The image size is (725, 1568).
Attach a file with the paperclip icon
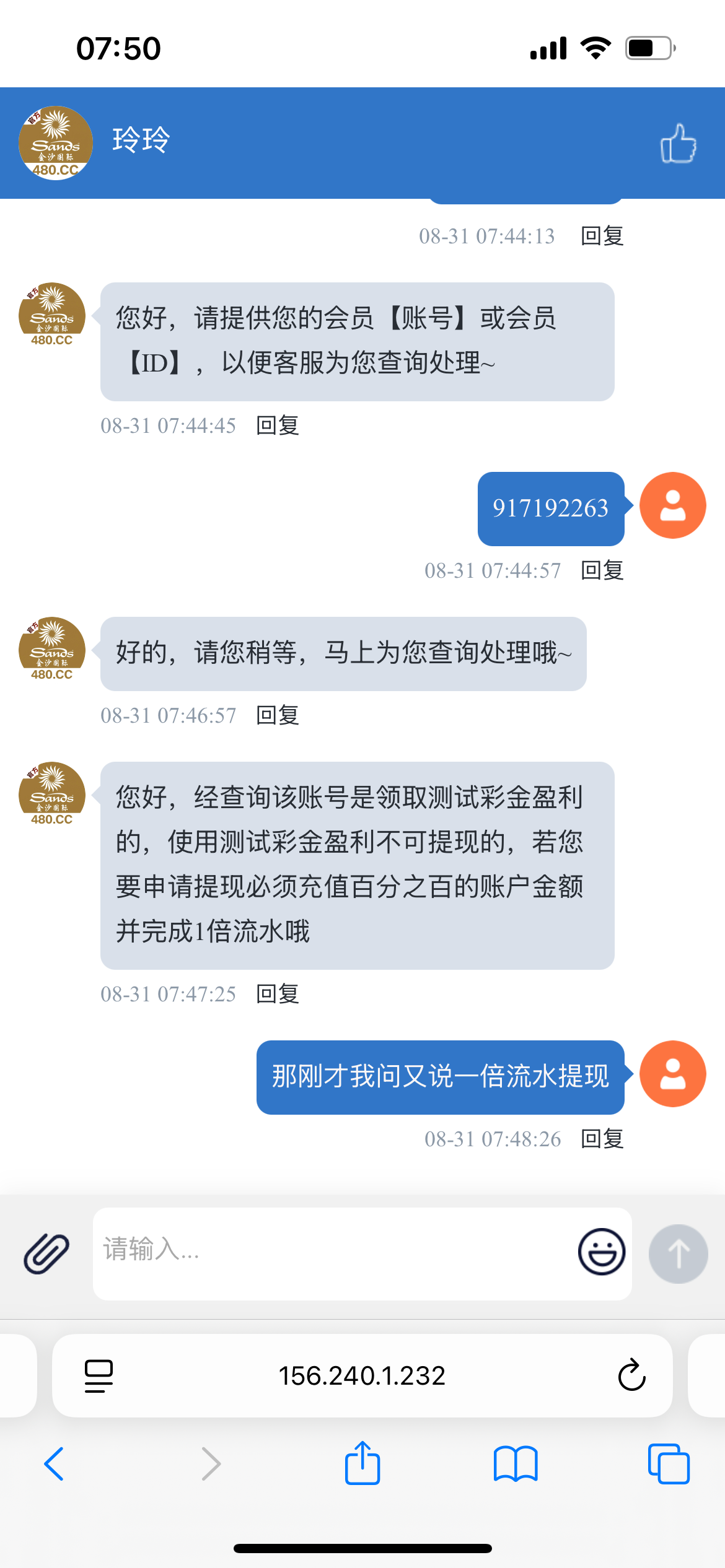pos(46,1253)
